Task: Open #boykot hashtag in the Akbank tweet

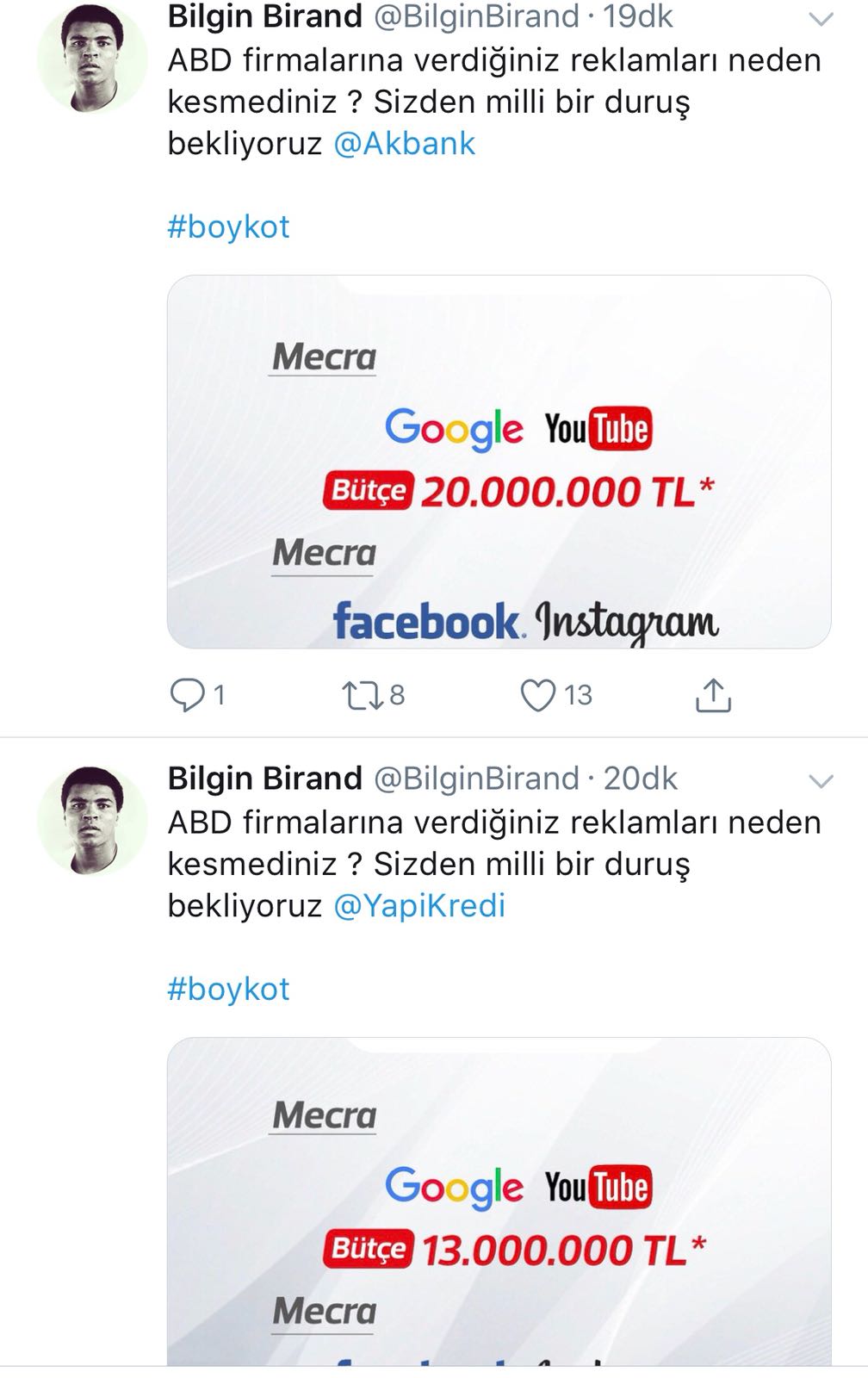Action: click(228, 227)
